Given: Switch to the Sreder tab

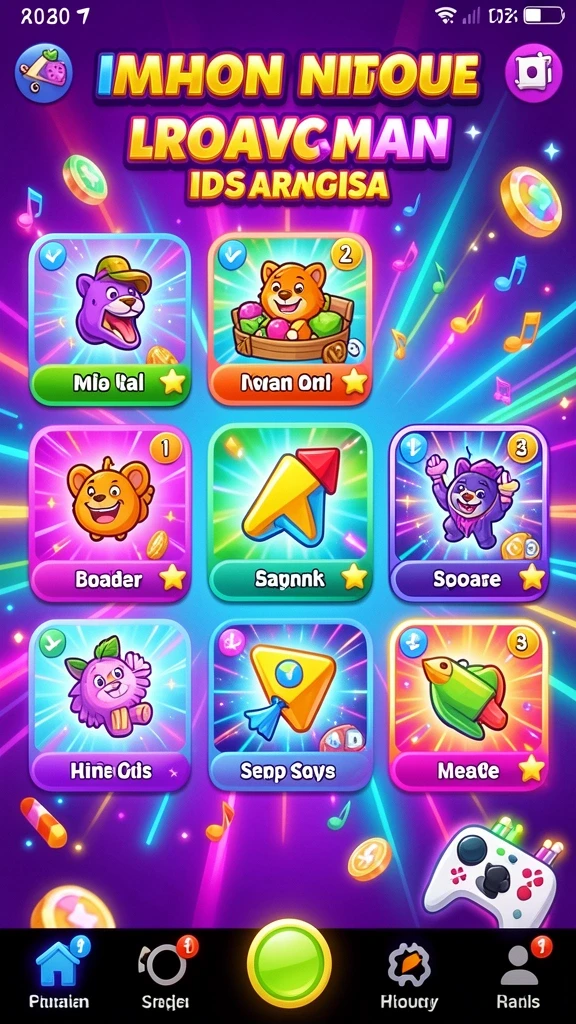Looking at the screenshot, I should click(166, 974).
